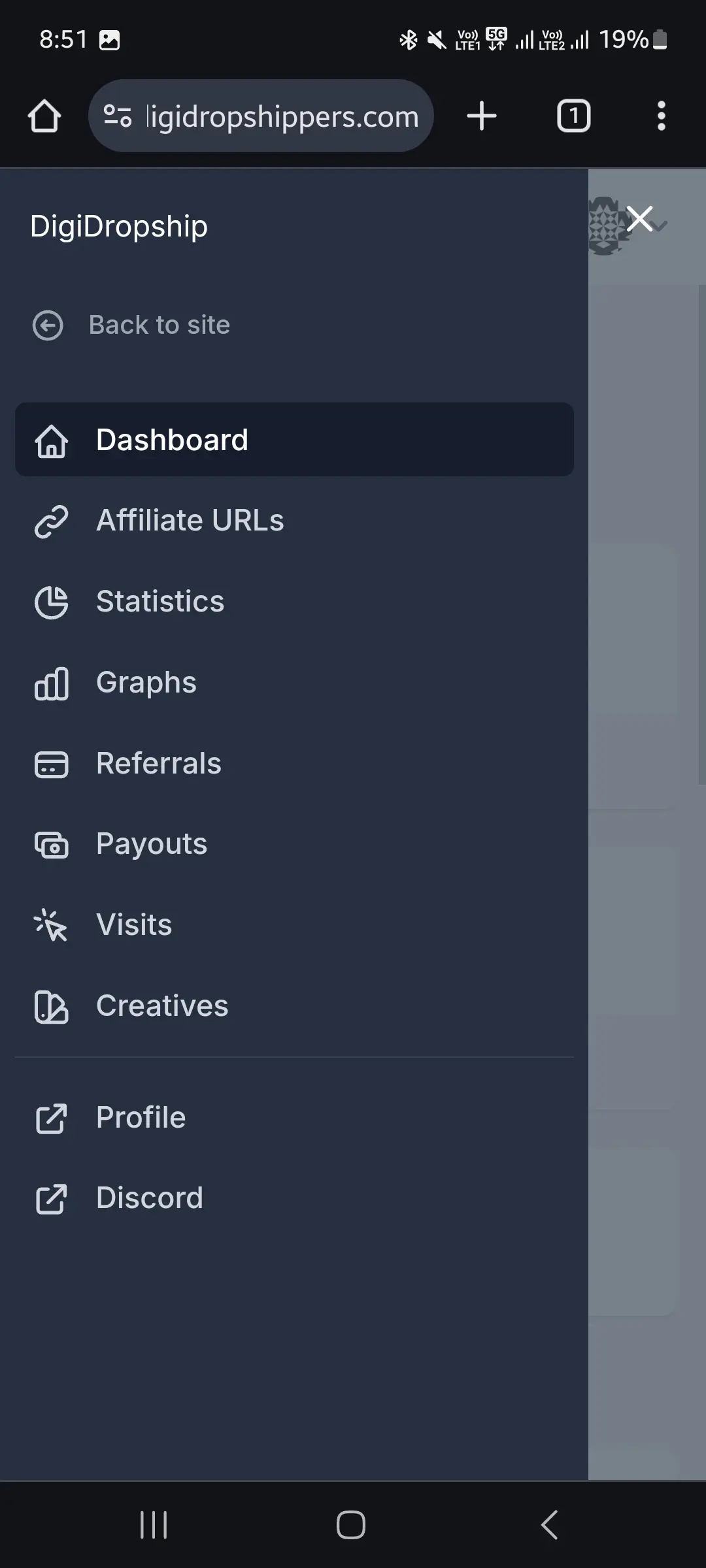Open Payouts section
This screenshot has width=706, height=1568.
[294, 844]
